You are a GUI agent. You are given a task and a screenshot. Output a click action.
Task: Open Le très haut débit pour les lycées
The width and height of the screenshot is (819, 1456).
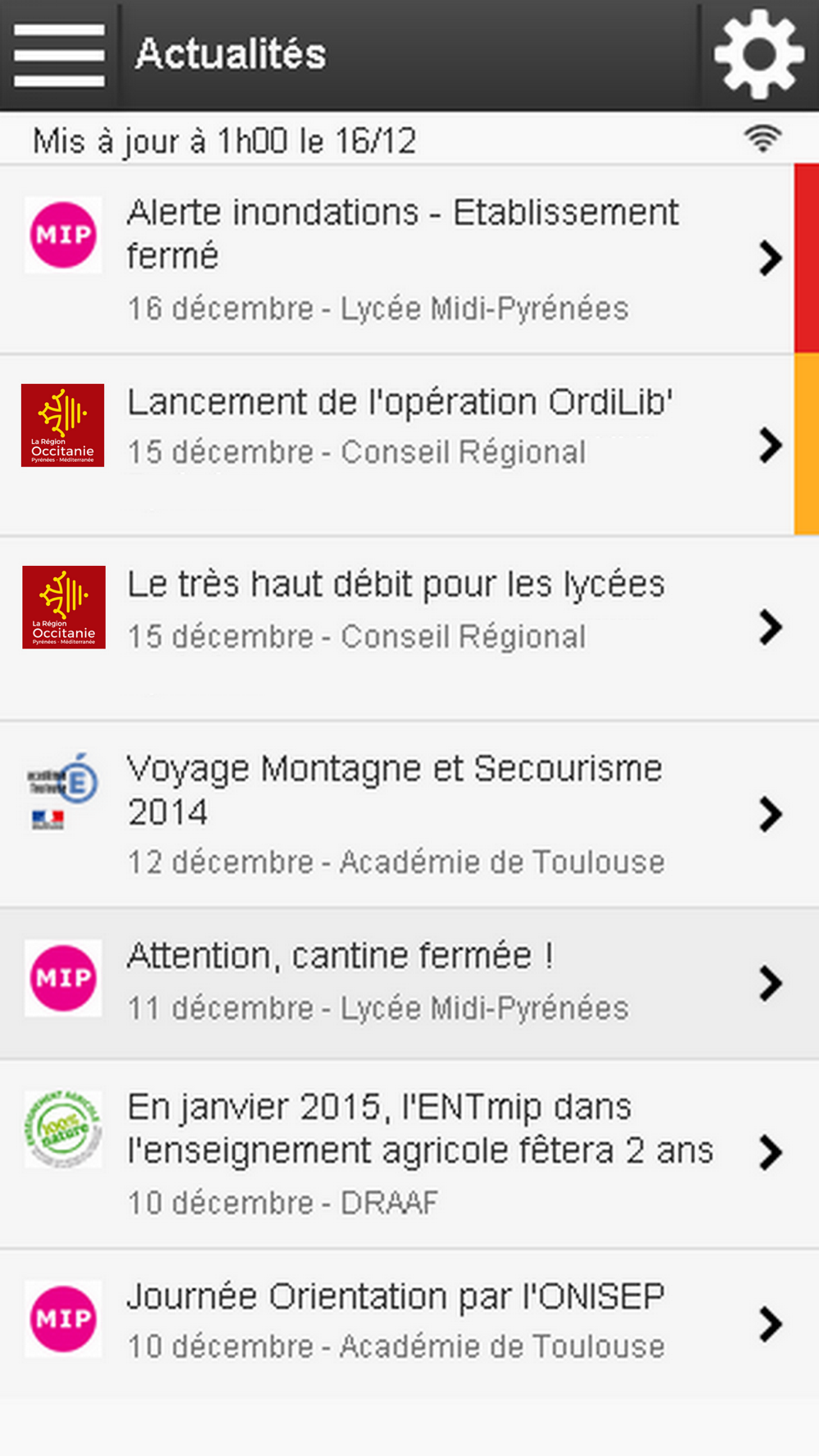coord(409,629)
